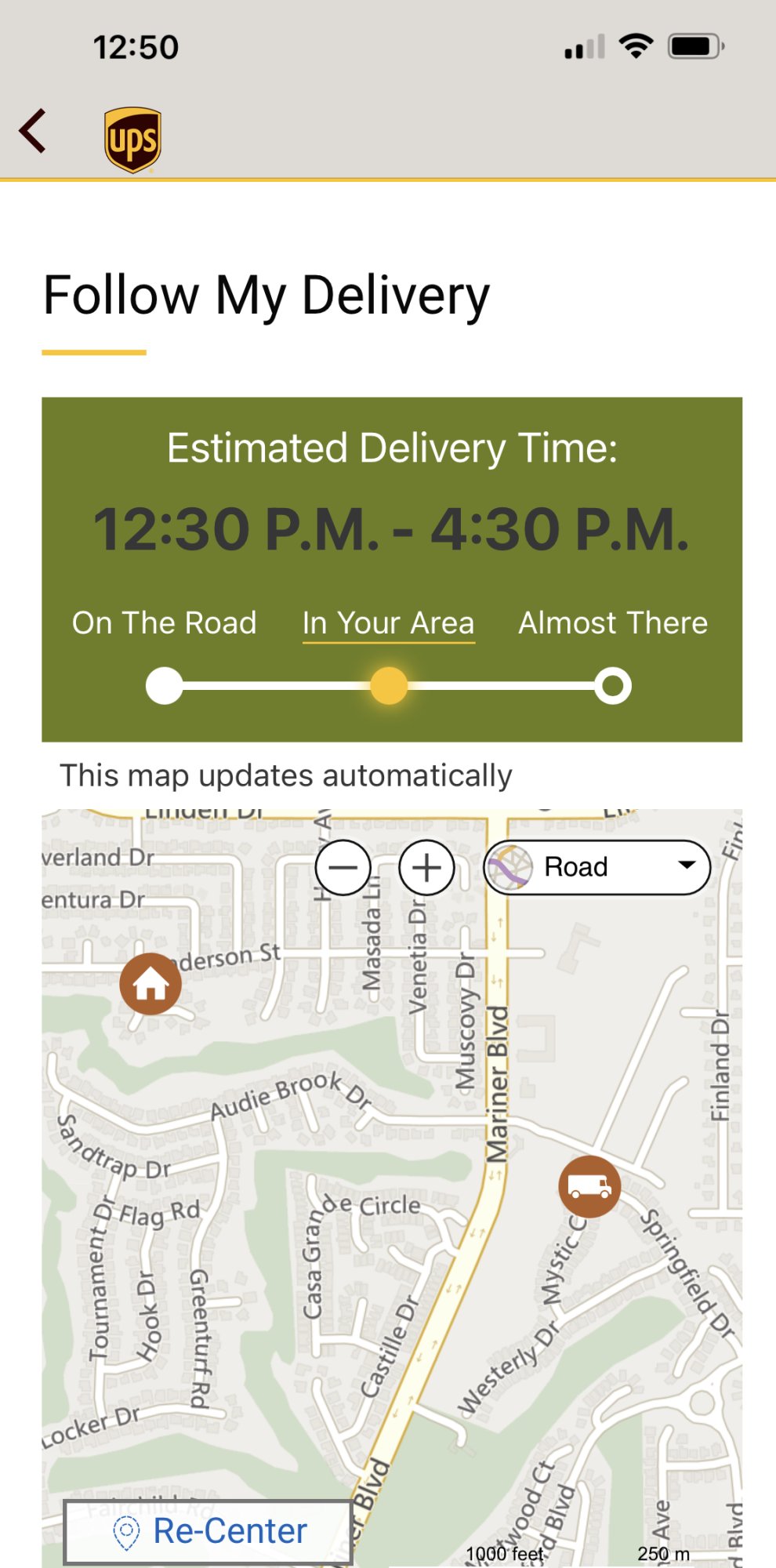Tap the home destination marker on map
This screenshot has height=1568, width=776.
[x=150, y=983]
